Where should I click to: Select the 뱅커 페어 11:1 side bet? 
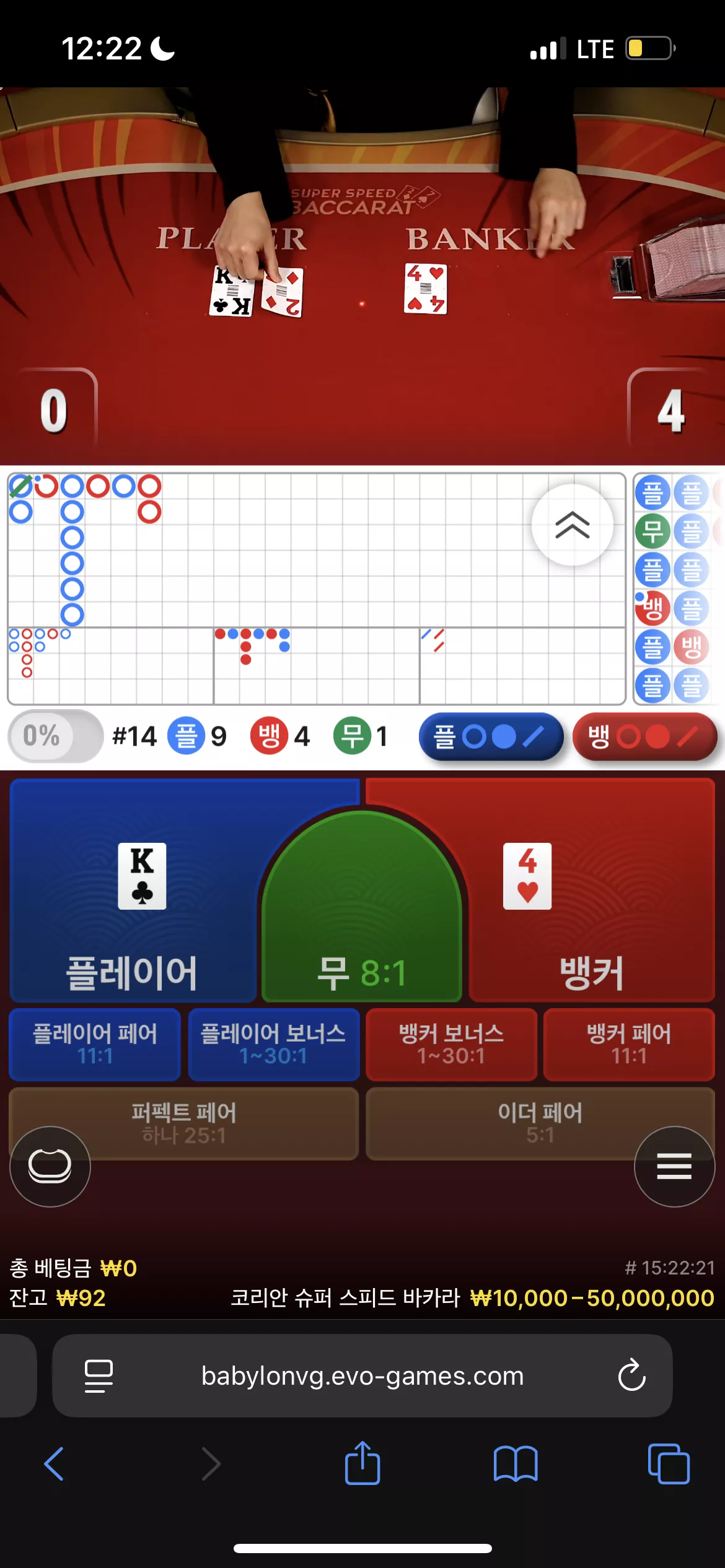[x=629, y=1044]
